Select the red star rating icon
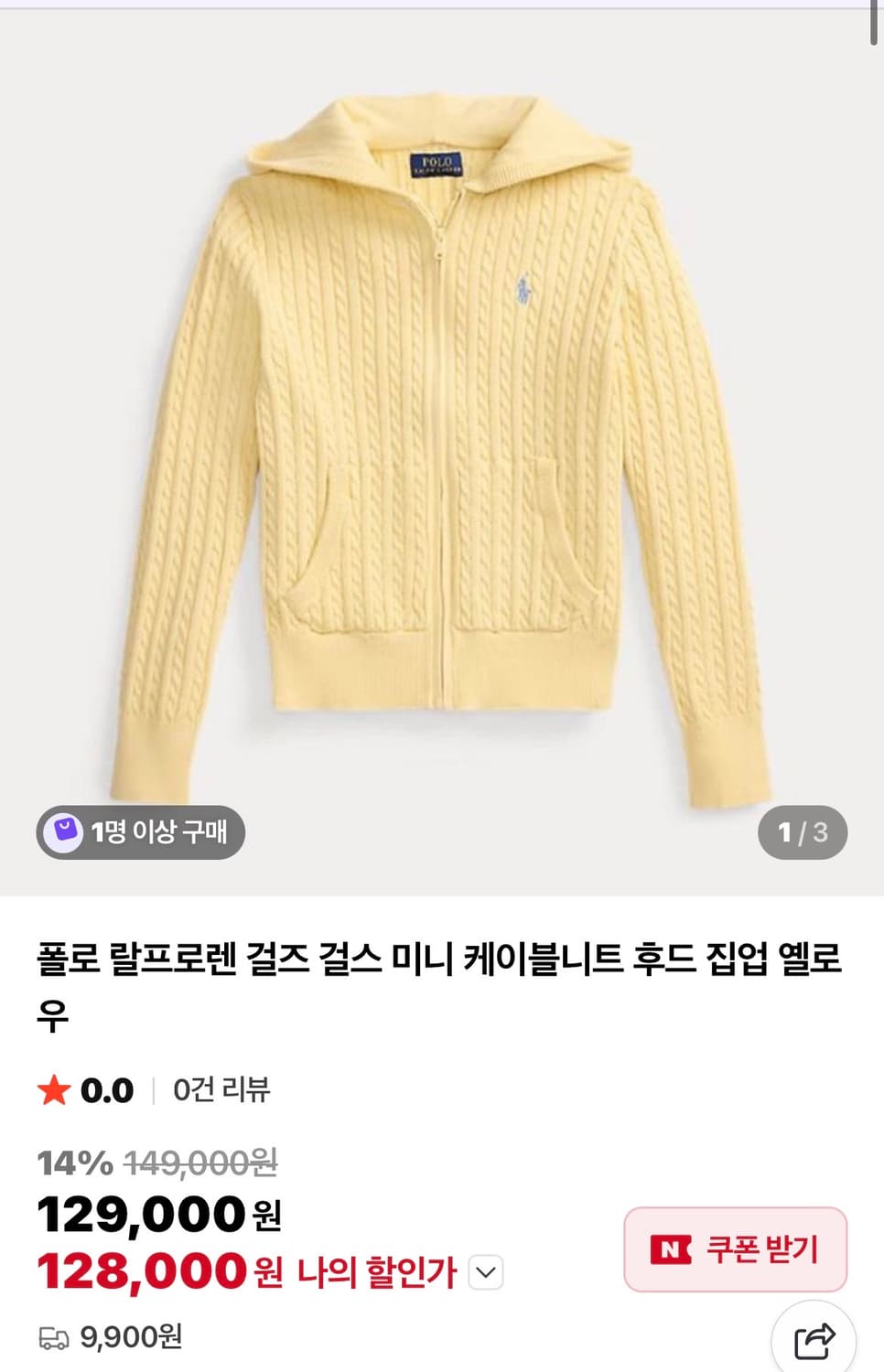 click(x=54, y=1089)
